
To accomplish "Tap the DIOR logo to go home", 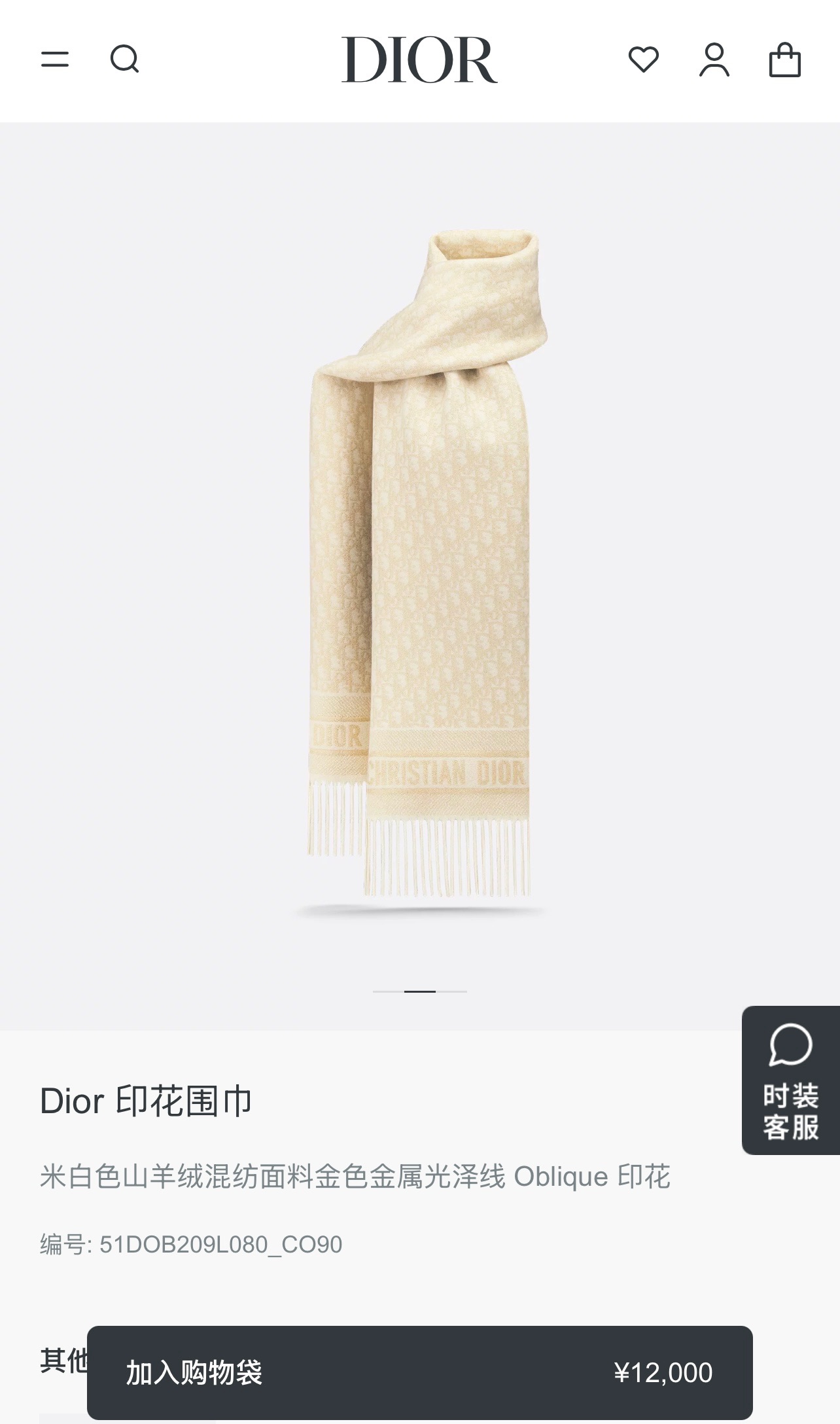I will click(419, 60).
